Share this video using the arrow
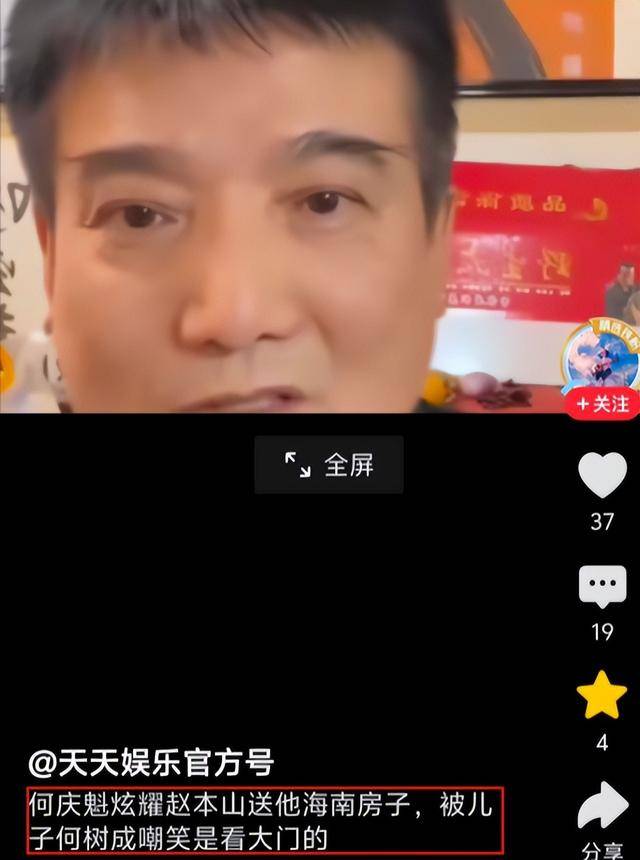Screen dimensions: 640x860 [x=602, y=807]
